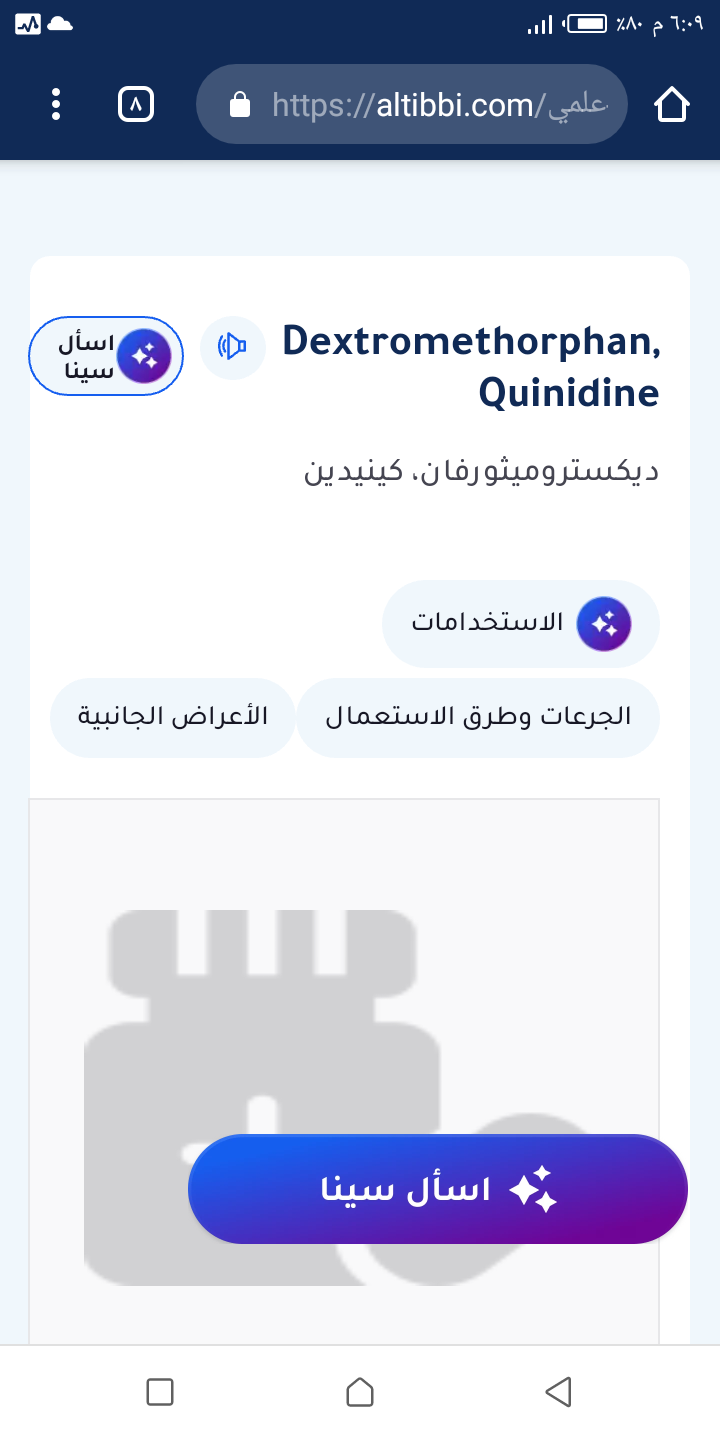Go to the browser home page

[671, 104]
